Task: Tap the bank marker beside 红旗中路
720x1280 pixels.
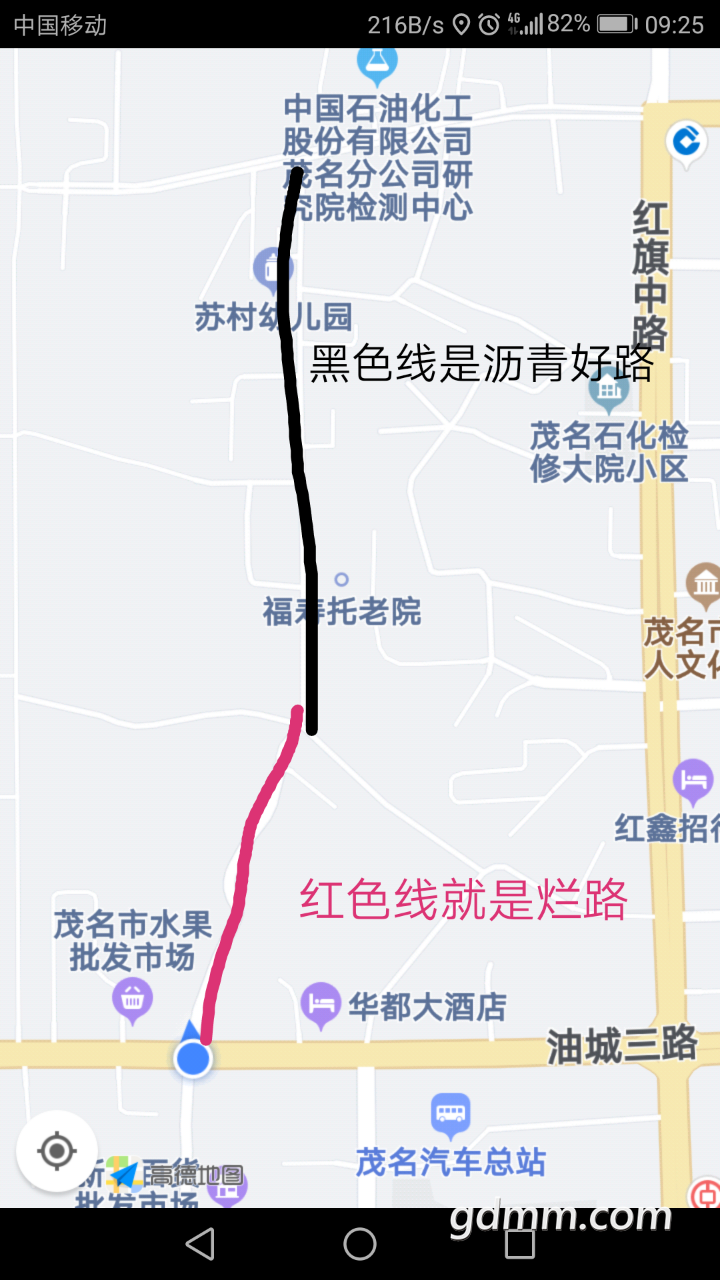Action: click(686, 143)
